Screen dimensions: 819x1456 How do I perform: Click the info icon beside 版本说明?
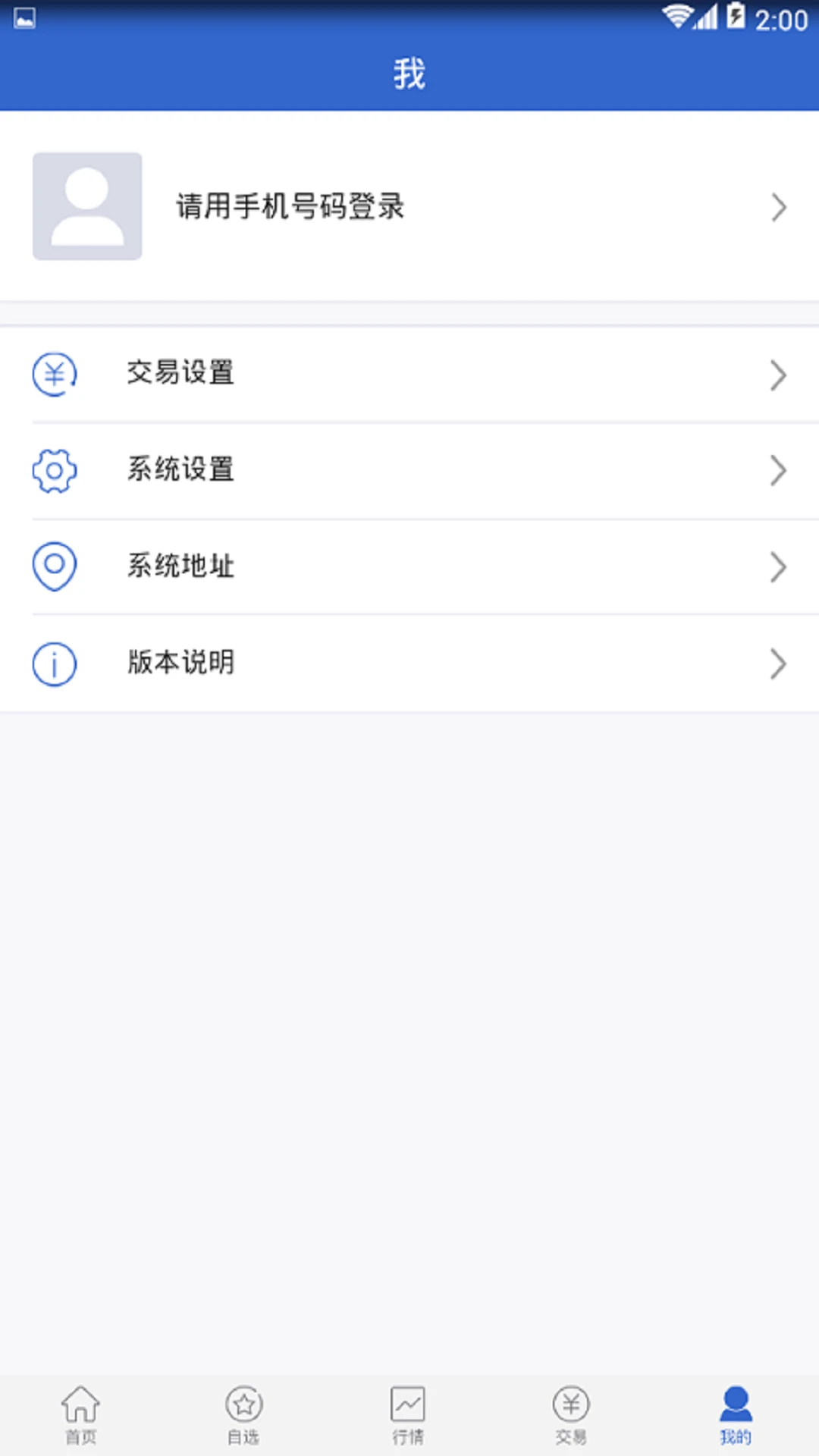[54, 663]
